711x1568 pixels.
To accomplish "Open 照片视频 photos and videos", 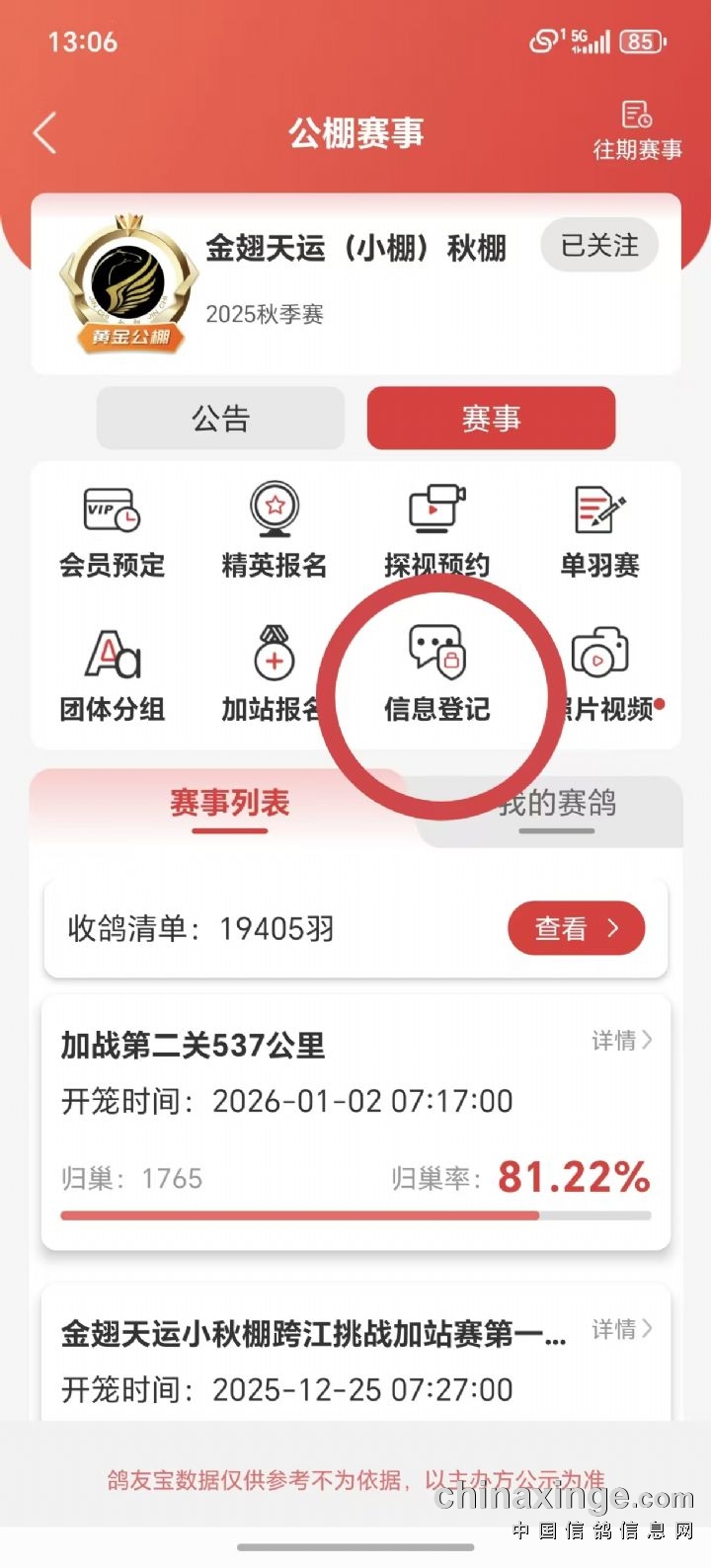I will point(602,675).
